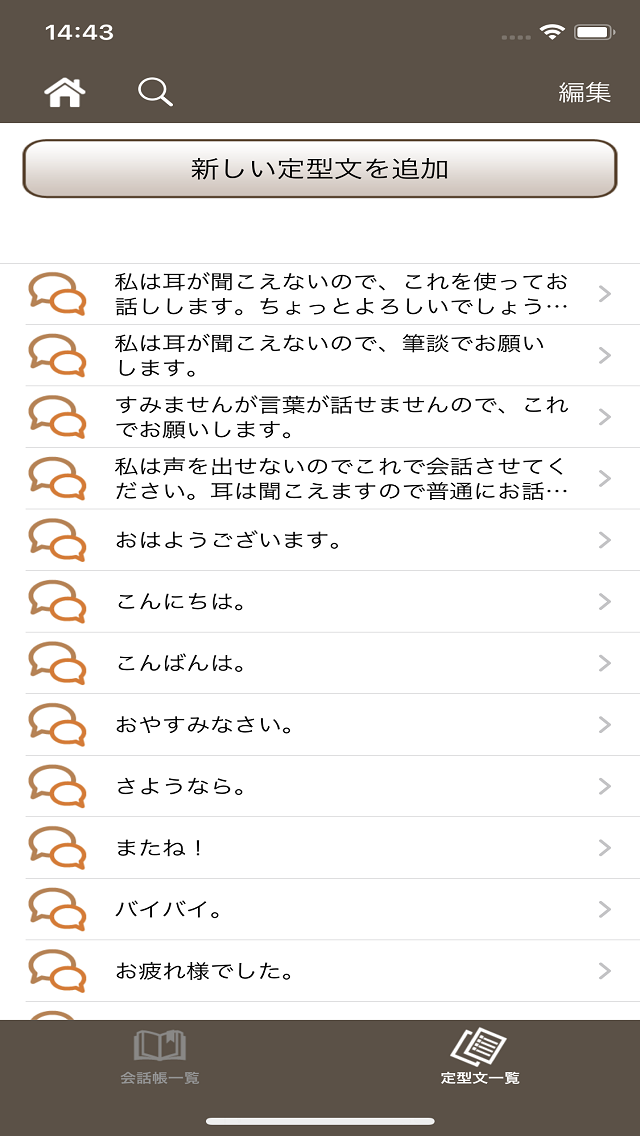Switch to the 定型文一覧 tab
This screenshot has width=640, height=1136.
480,1057
